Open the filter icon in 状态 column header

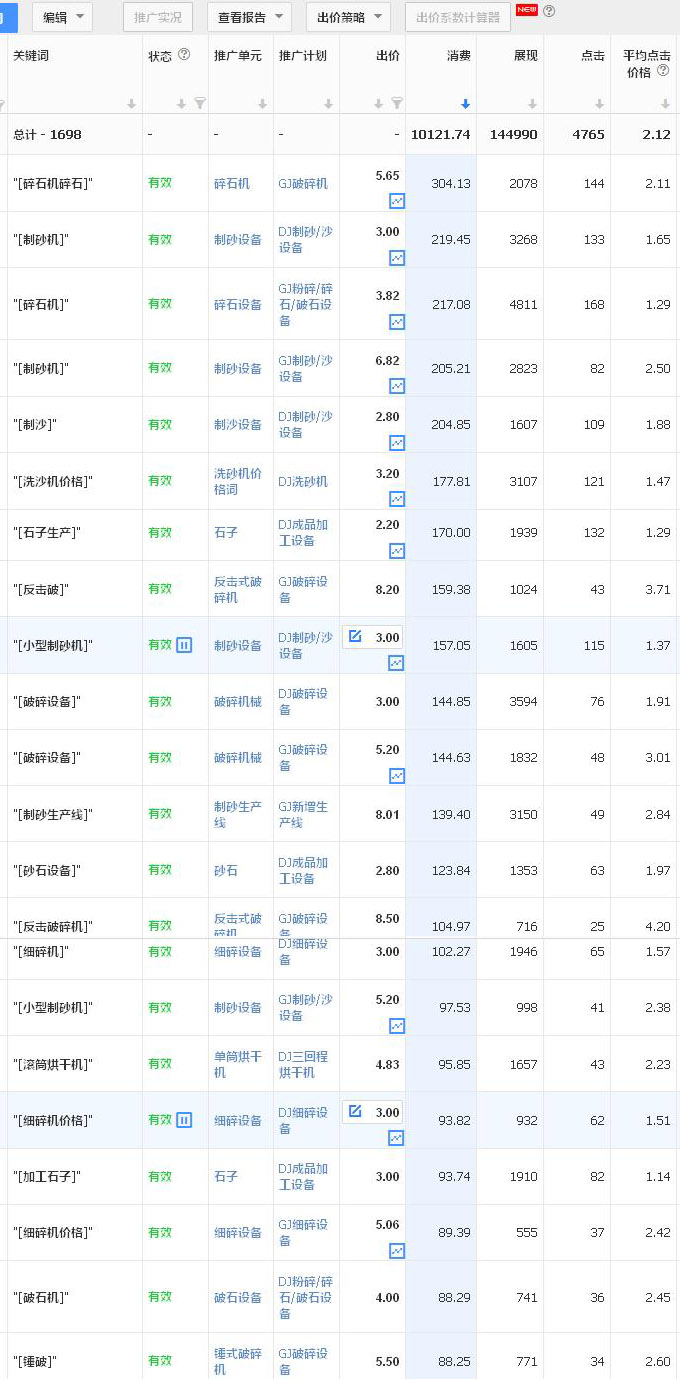199,104
